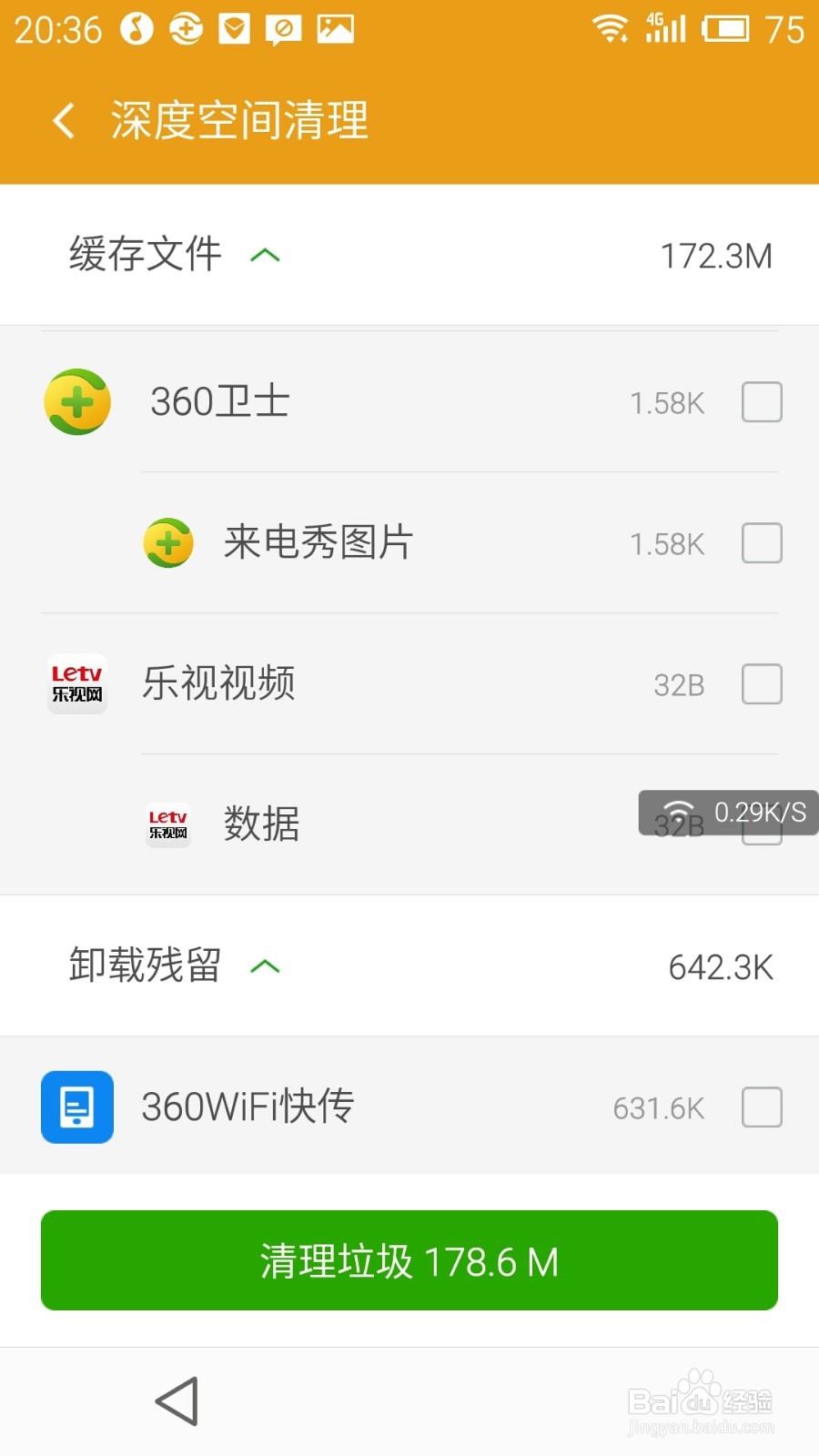Collapse the 卸载残留 section

pyautogui.click(x=265, y=967)
